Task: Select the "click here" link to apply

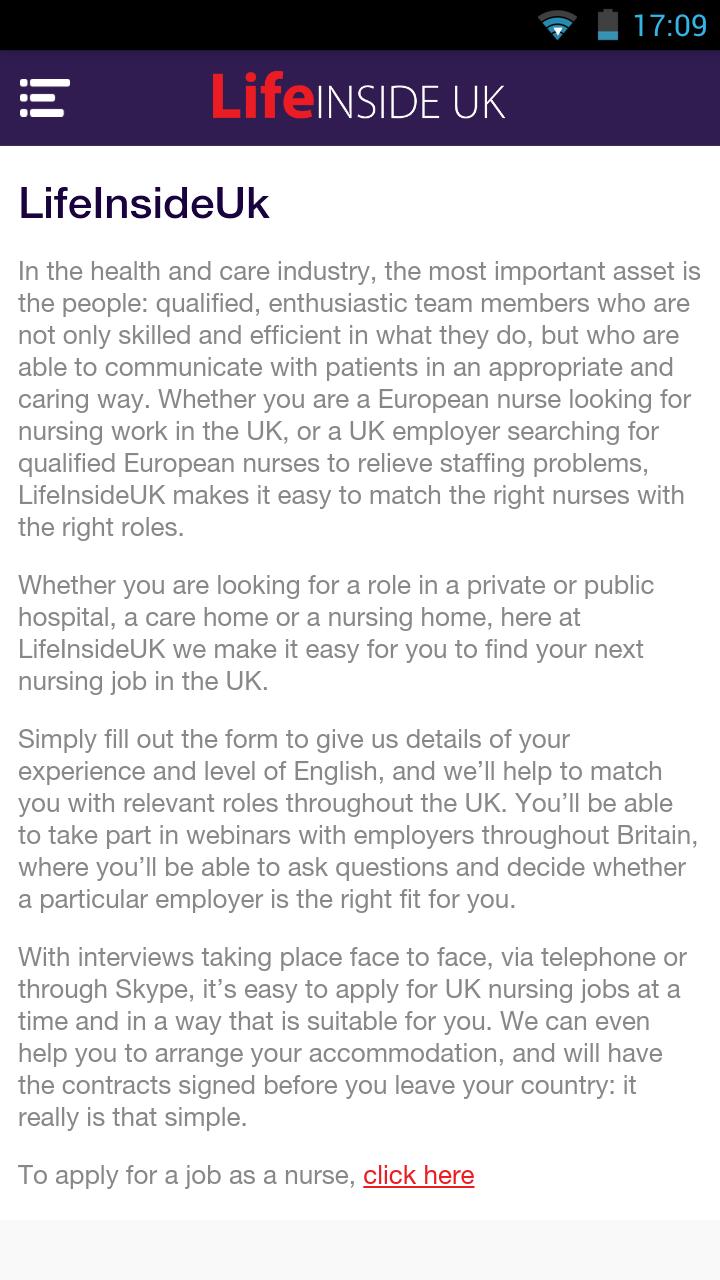Action: coord(420,1175)
